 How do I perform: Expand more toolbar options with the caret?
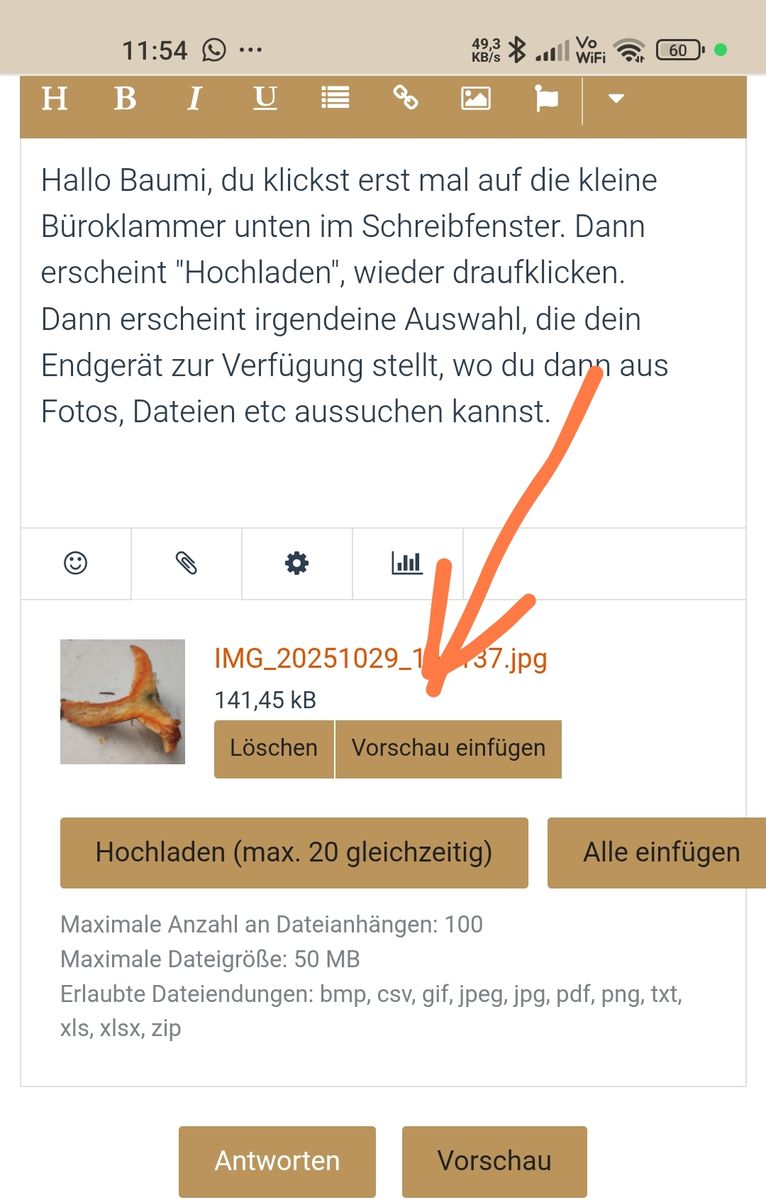click(x=616, y=98)
